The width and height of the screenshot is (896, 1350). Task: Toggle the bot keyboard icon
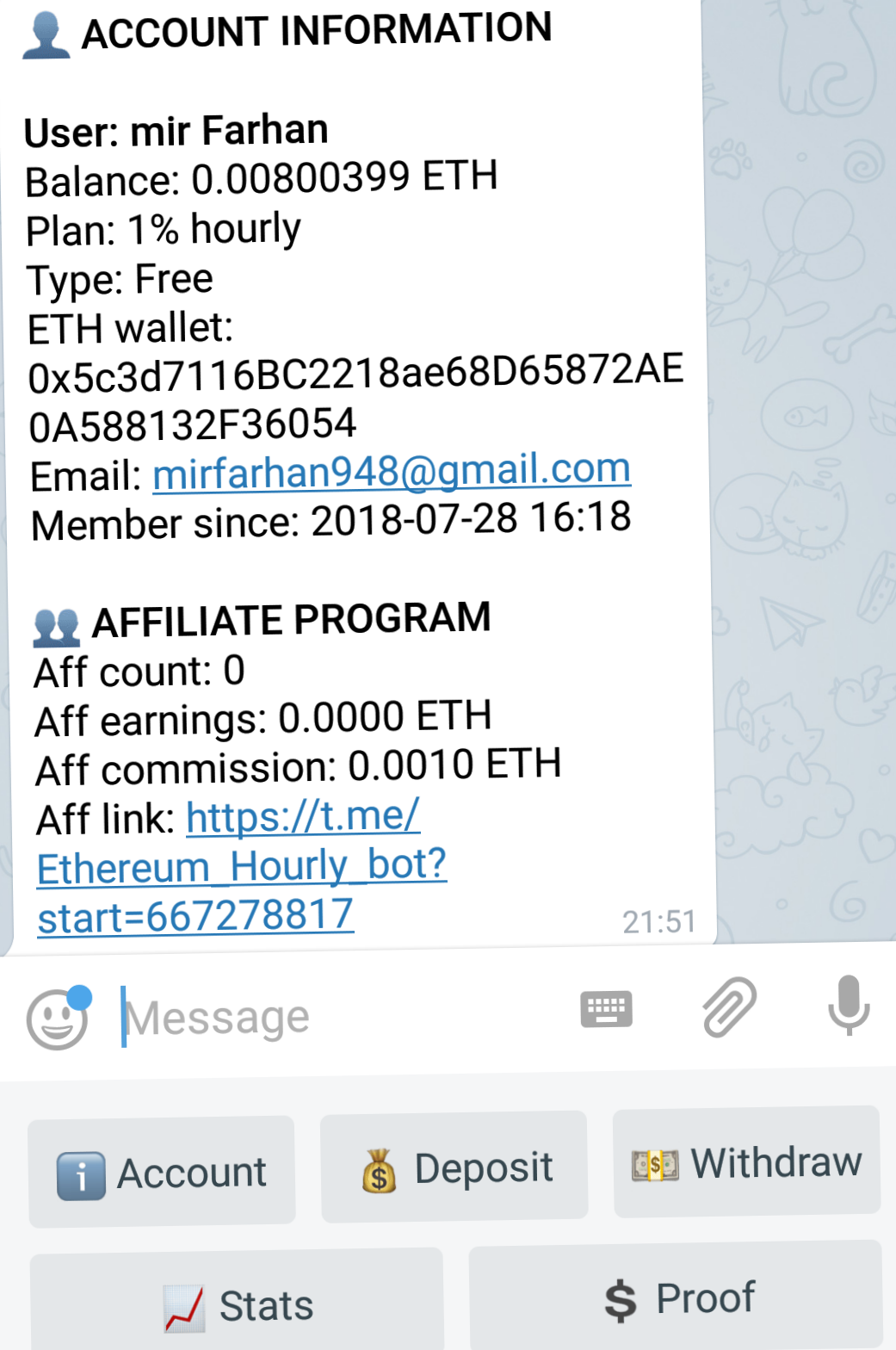(x=606, y=1010)
